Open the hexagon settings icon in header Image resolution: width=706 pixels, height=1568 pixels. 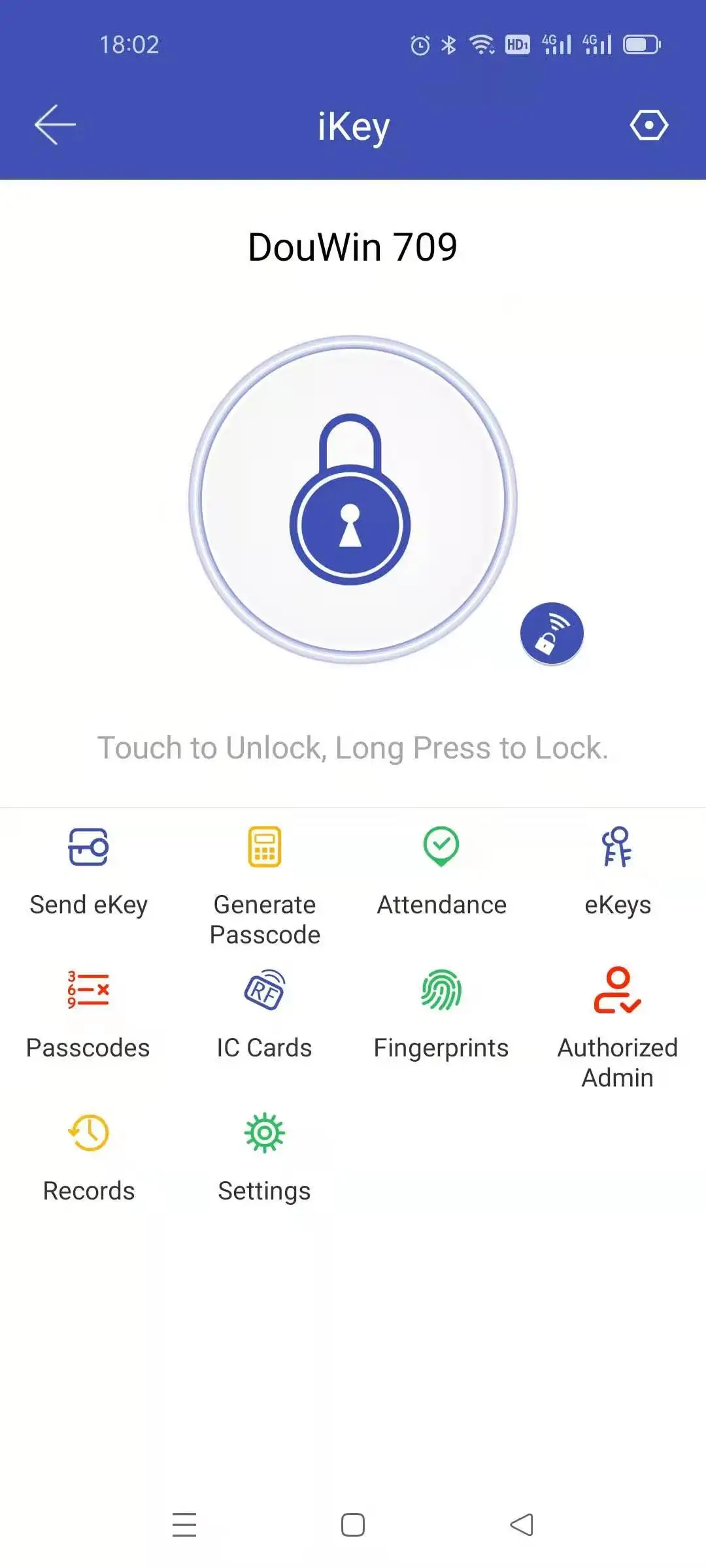click(648, 125)
